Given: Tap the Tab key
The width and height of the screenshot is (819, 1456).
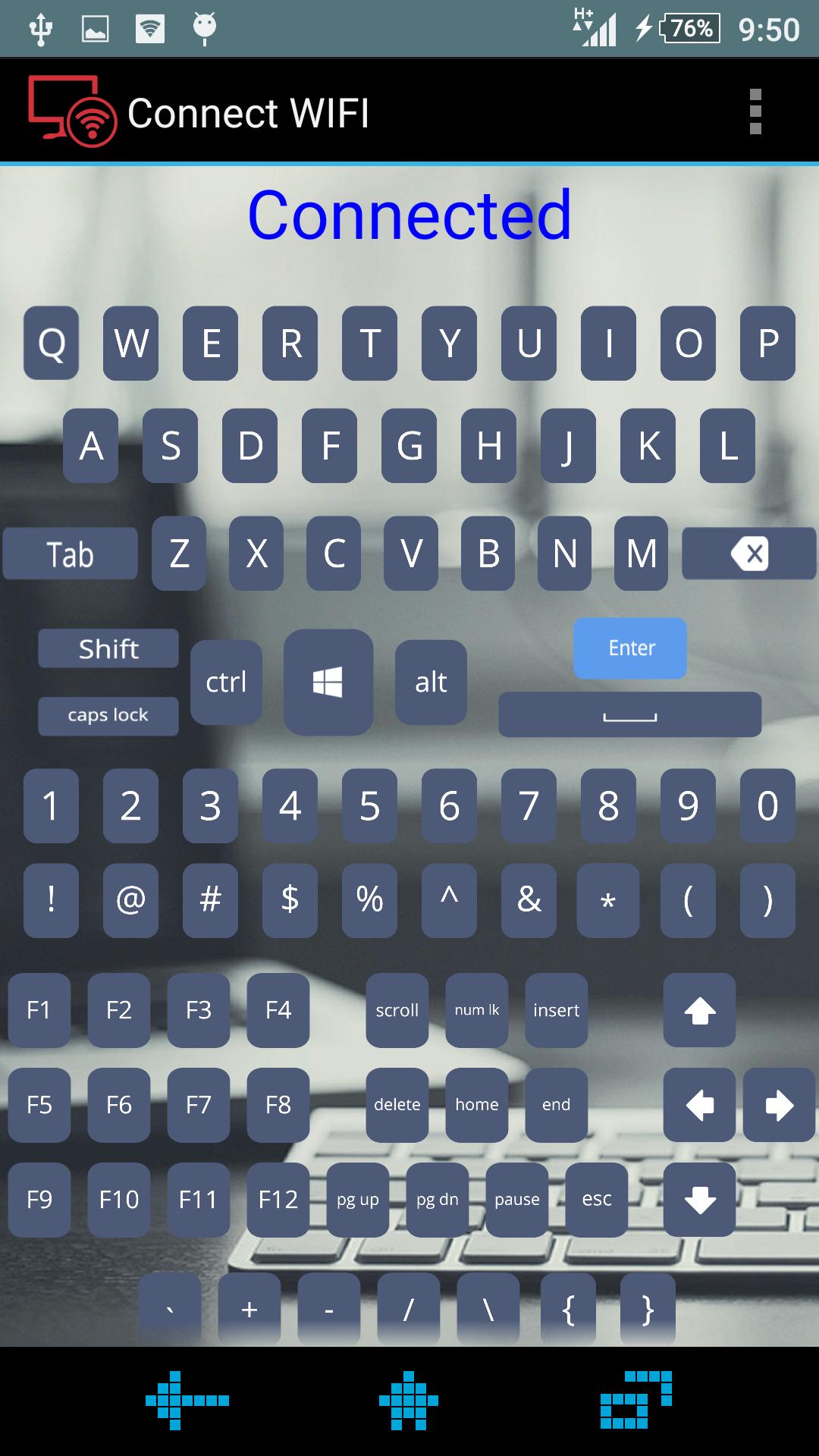Looking at the screenshot, I should coord(70,554).
